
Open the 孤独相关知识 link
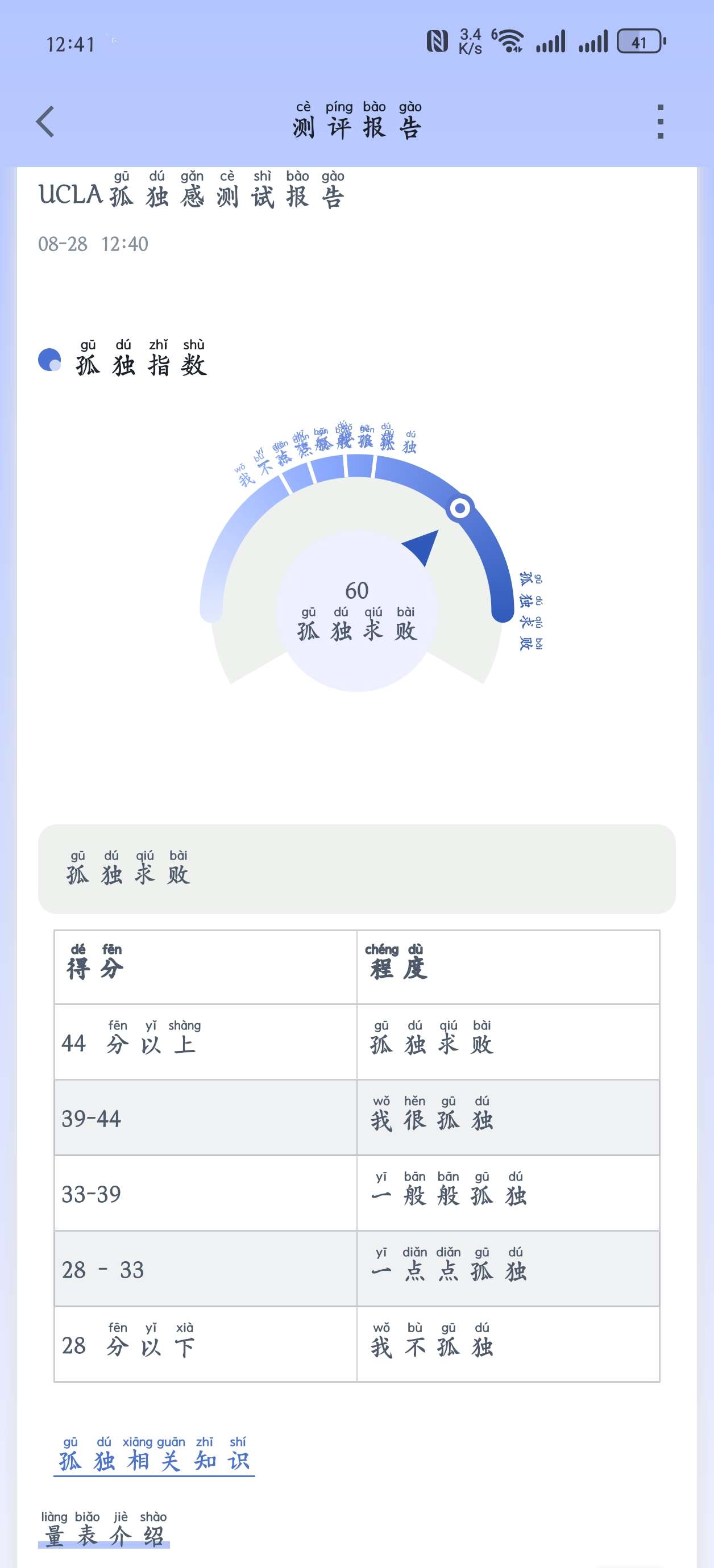(x=154, y=1456)
